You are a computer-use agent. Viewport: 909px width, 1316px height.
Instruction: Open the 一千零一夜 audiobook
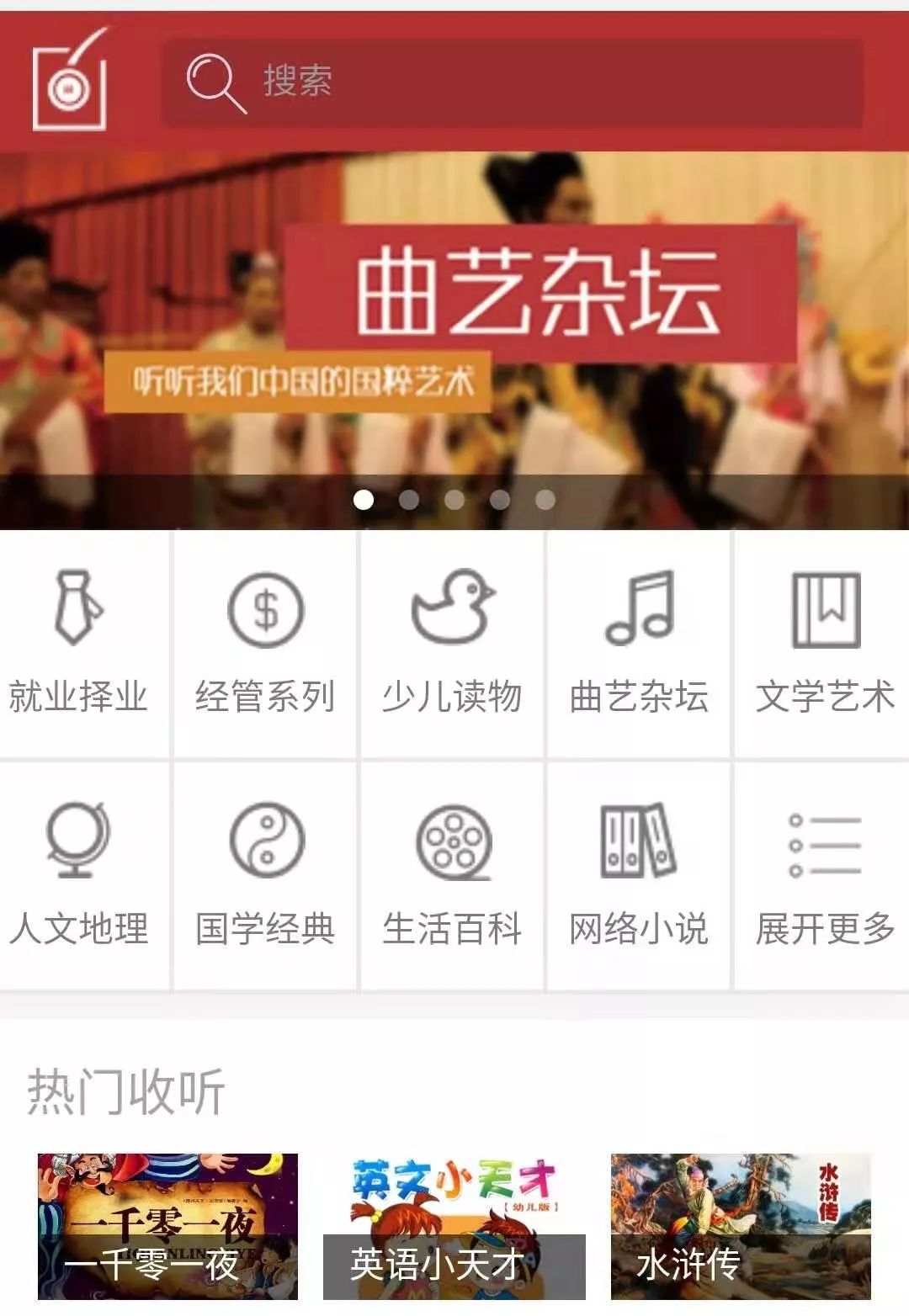click(167, 1226)
